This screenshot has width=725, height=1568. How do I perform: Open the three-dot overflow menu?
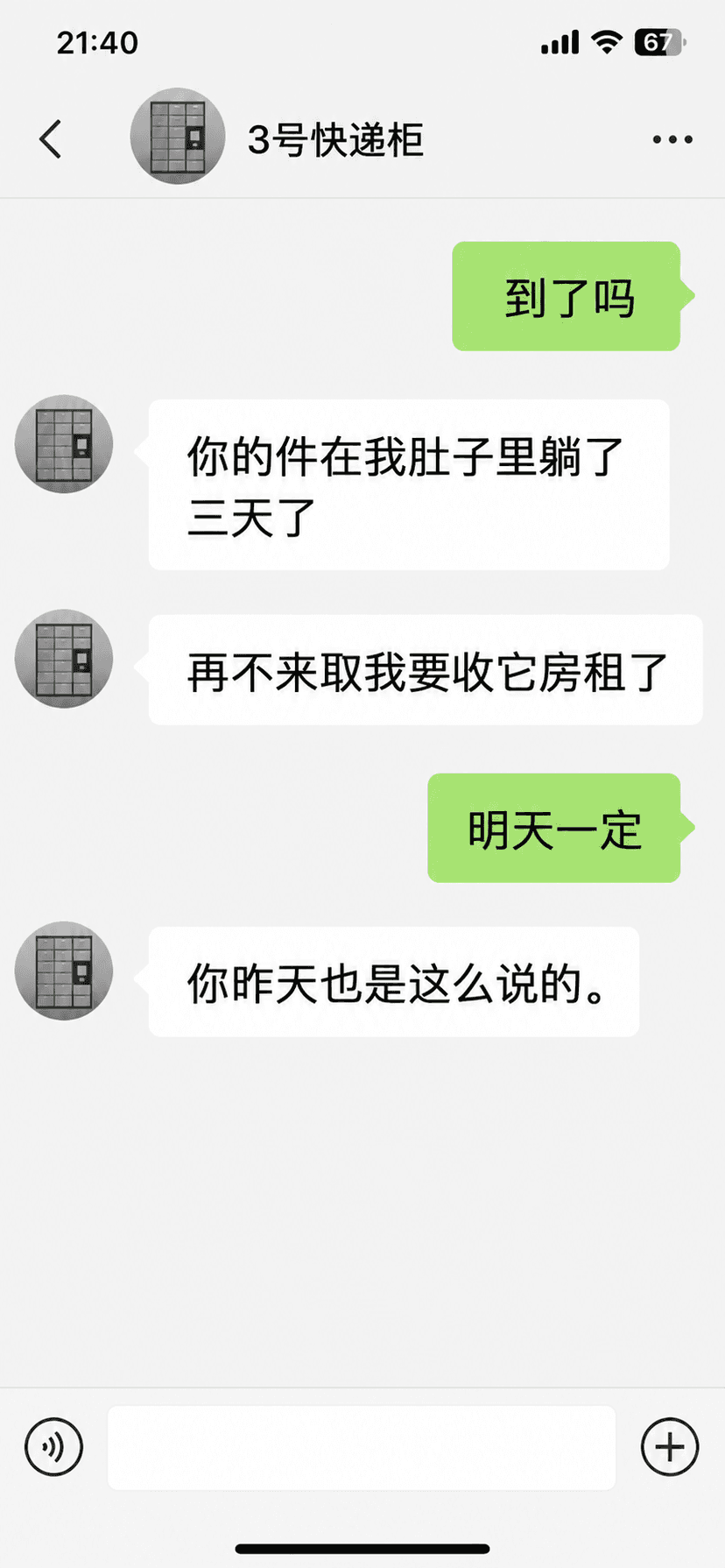point(672,139)
